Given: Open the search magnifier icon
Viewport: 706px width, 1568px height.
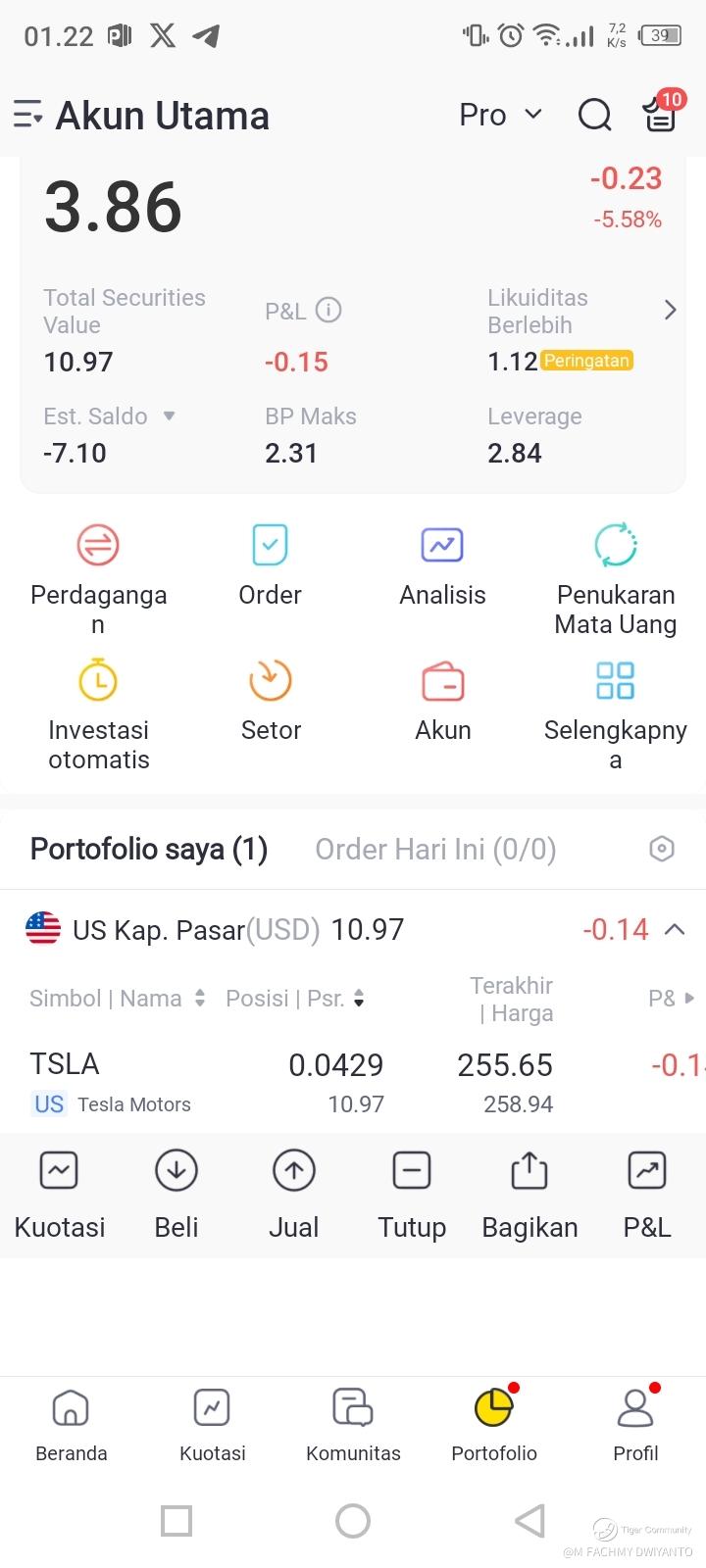Looking at the screenshot, I should tap(594, 115).
